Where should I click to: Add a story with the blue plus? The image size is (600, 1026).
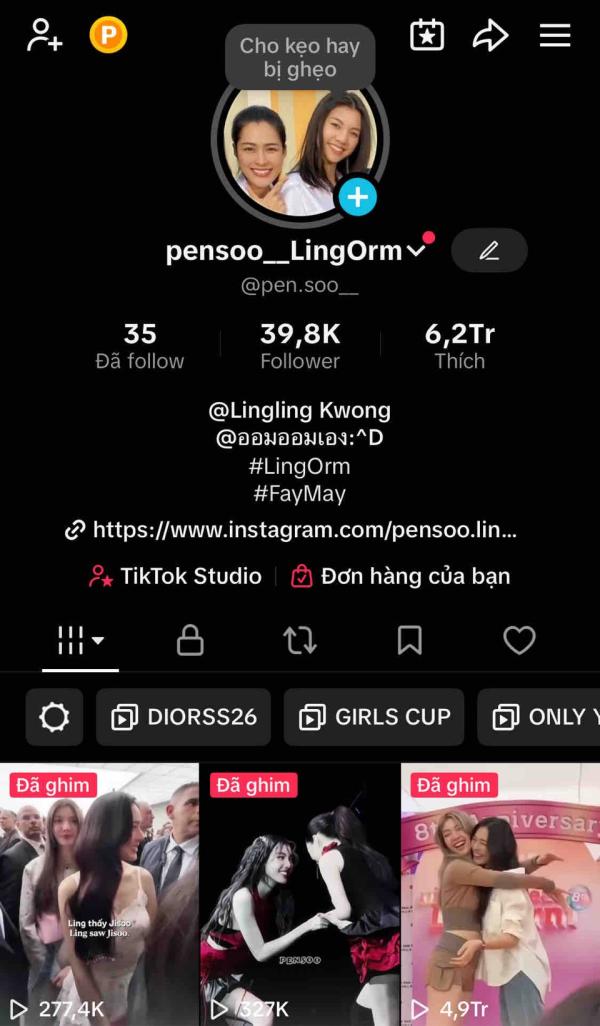(357, 197)
